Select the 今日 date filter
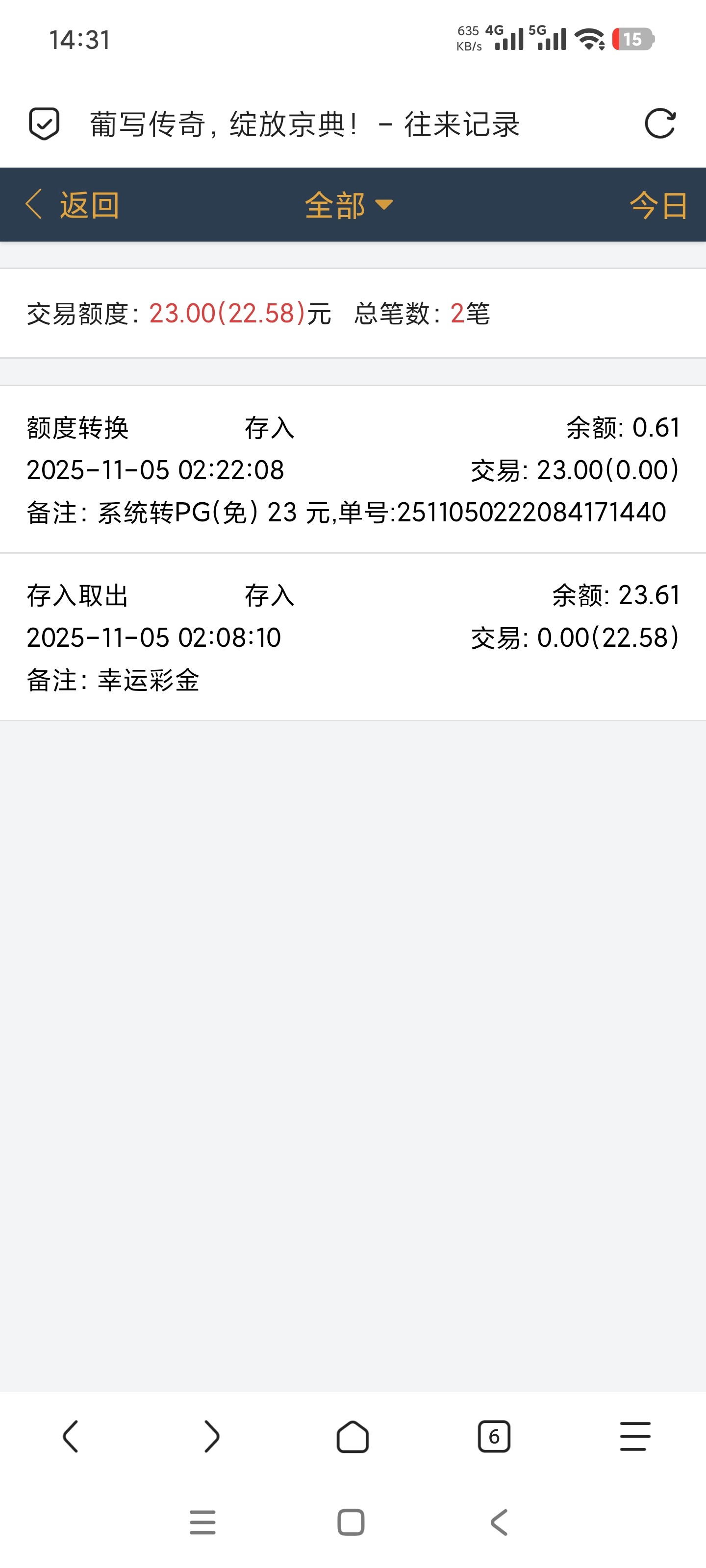Image resolution: width=706 pixels, height=1568 pixels. click(658, 205)
